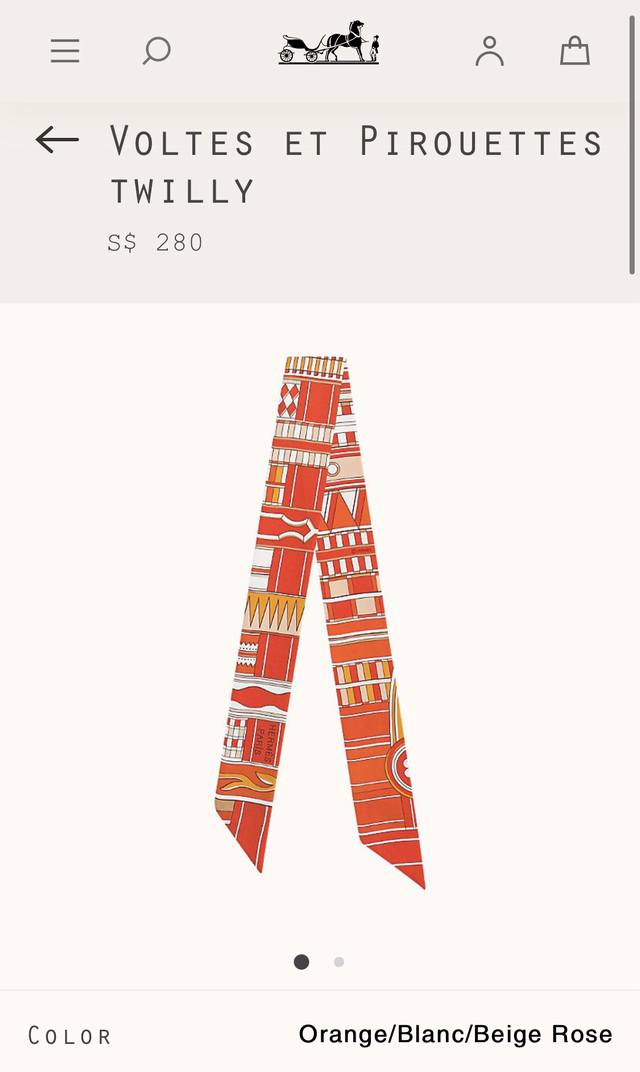Open the search icon
This screenshot has width=640, height=1072.
156,50
